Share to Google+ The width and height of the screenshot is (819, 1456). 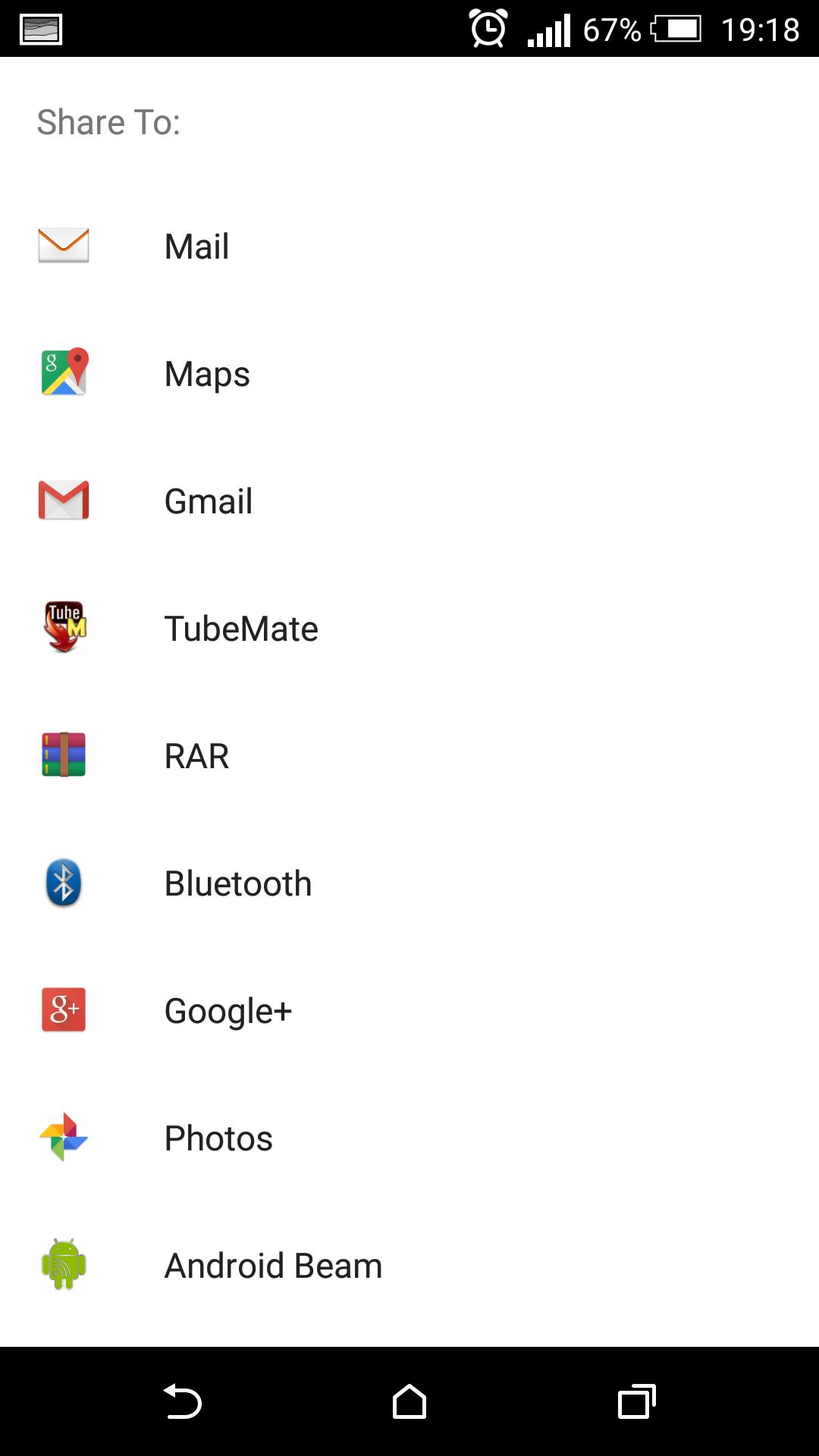coord(227,1011)
